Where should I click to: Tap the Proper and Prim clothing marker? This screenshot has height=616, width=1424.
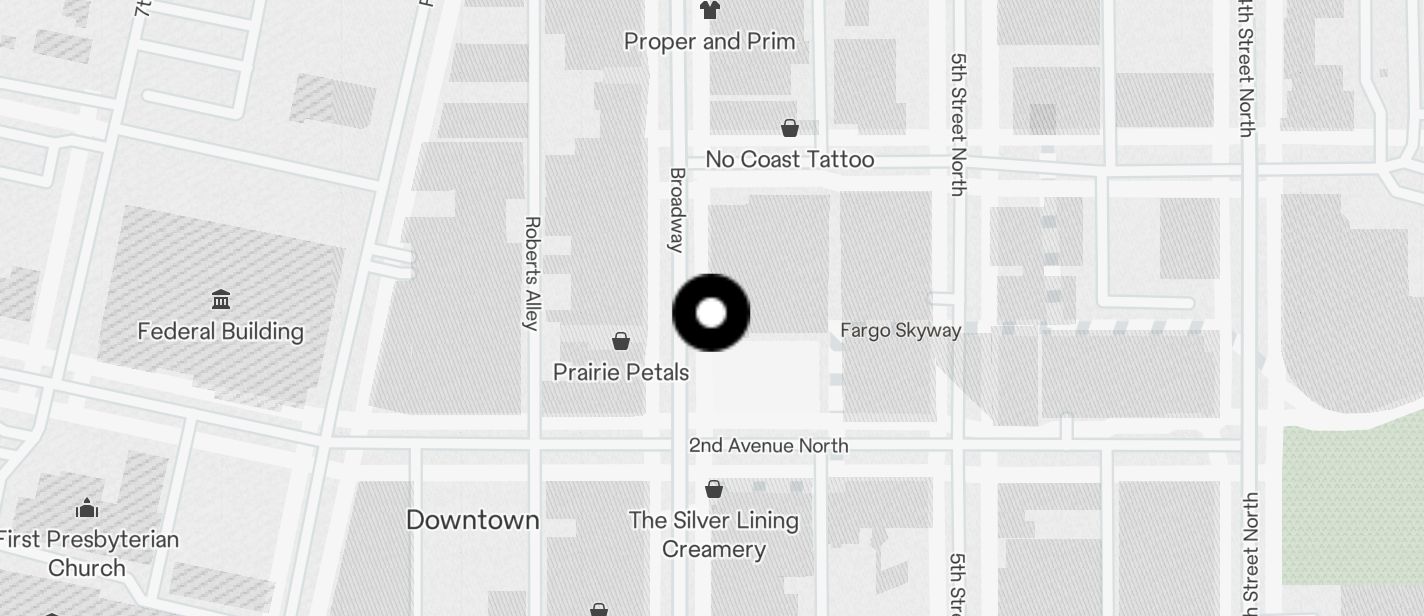click(710, 11)
